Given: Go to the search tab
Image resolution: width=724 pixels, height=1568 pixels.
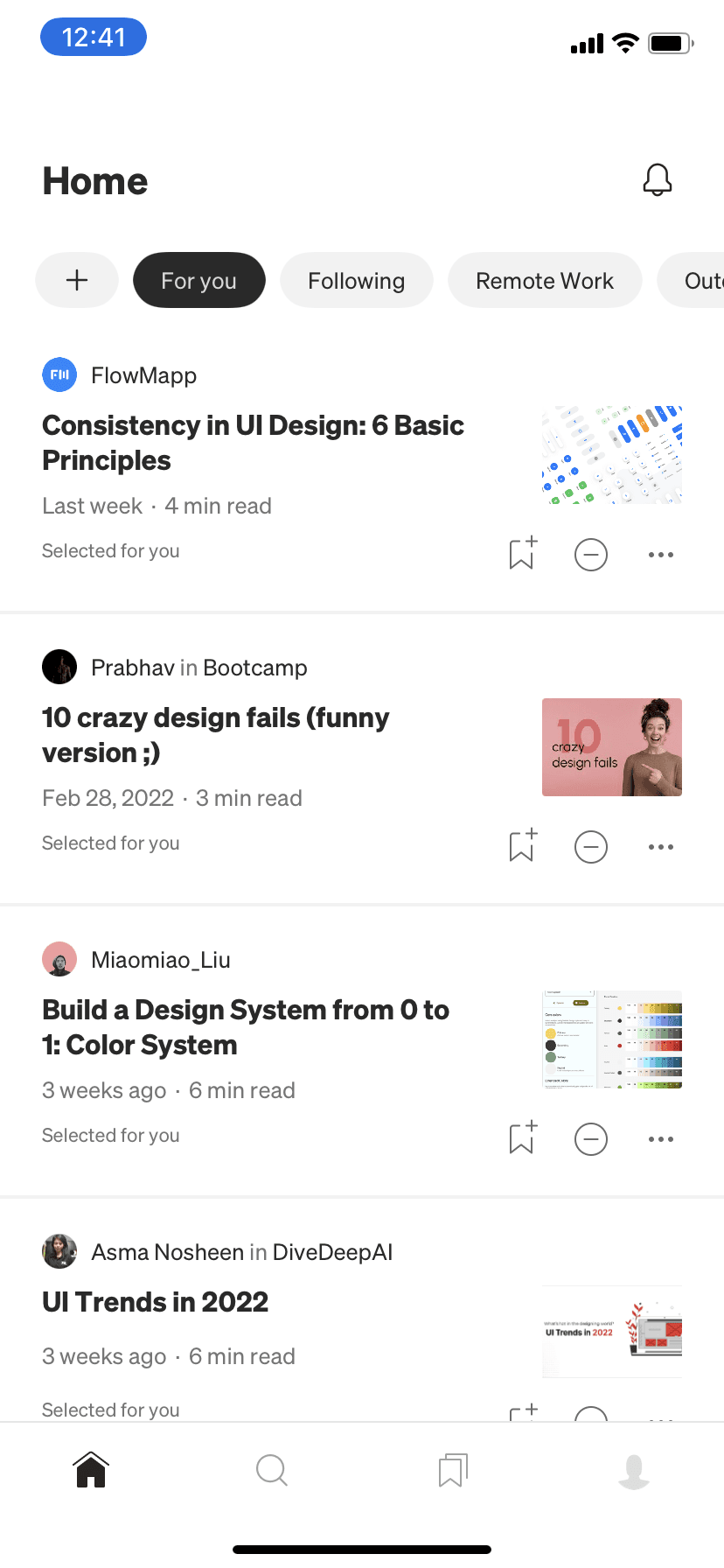Looking at the screenshot, I should (x=272, y=1470).
